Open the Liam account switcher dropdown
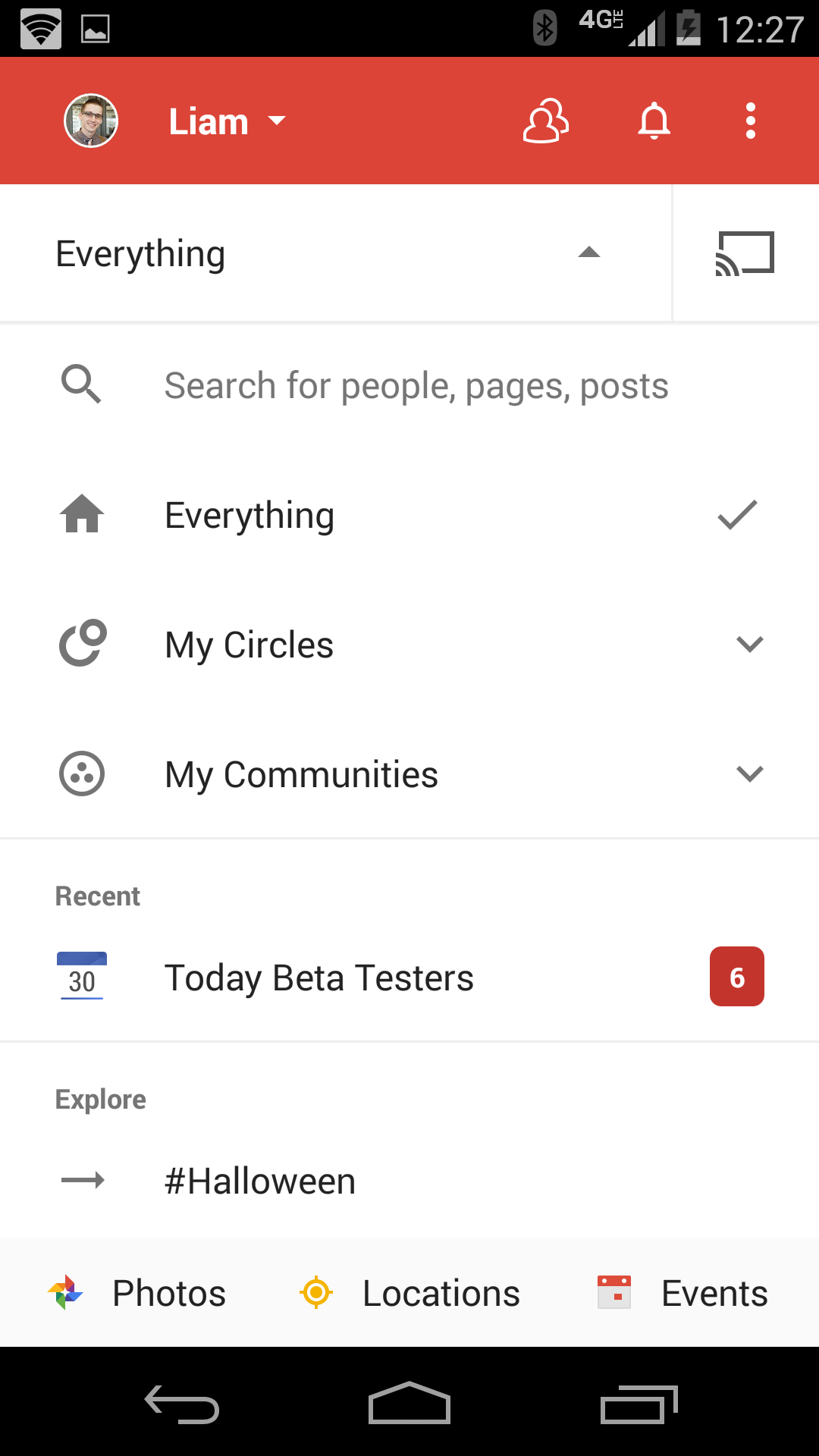Viewport: 819px width, 1456px height. [227, 121]
